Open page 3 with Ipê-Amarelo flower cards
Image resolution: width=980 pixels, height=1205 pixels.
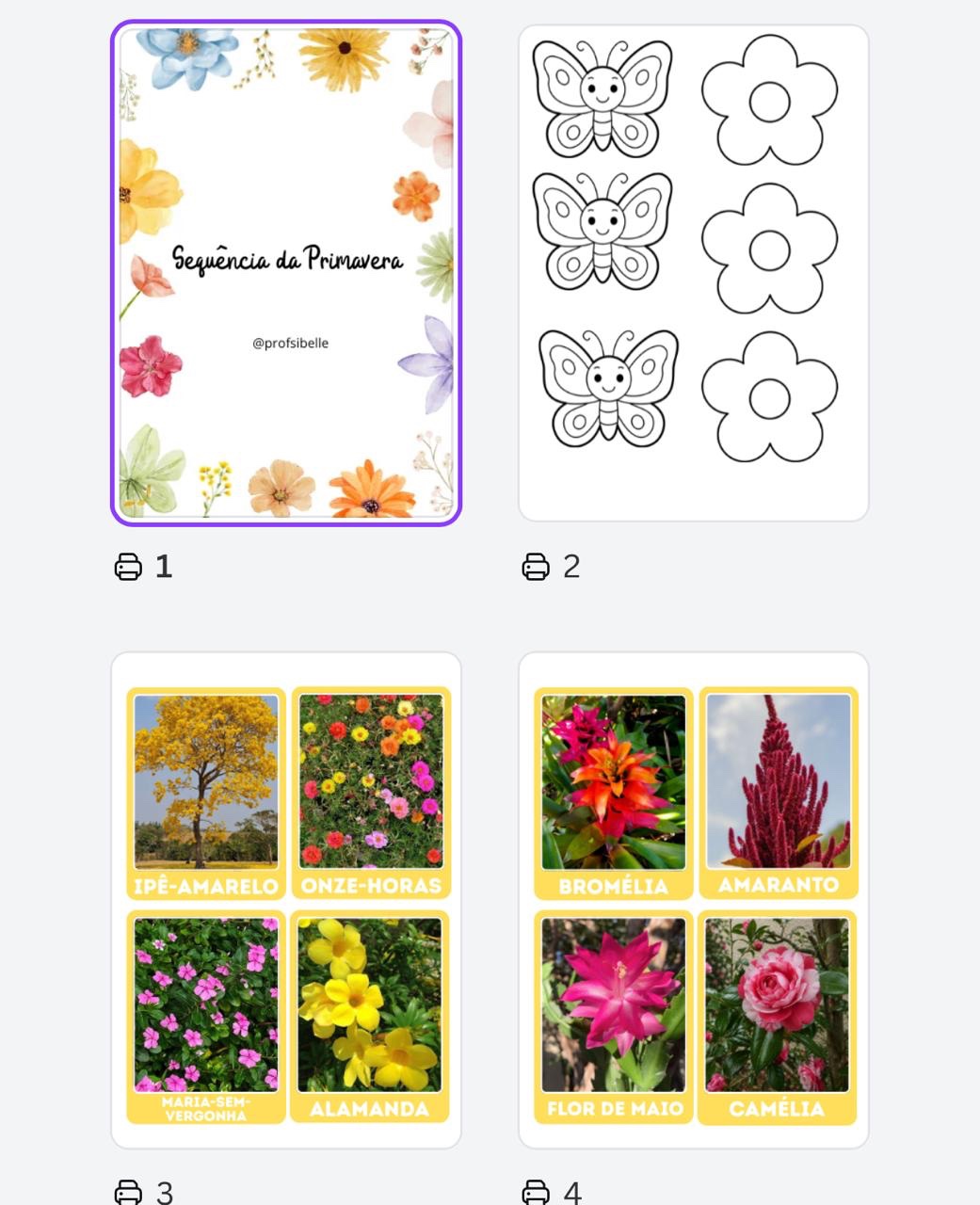click(286, 900)
